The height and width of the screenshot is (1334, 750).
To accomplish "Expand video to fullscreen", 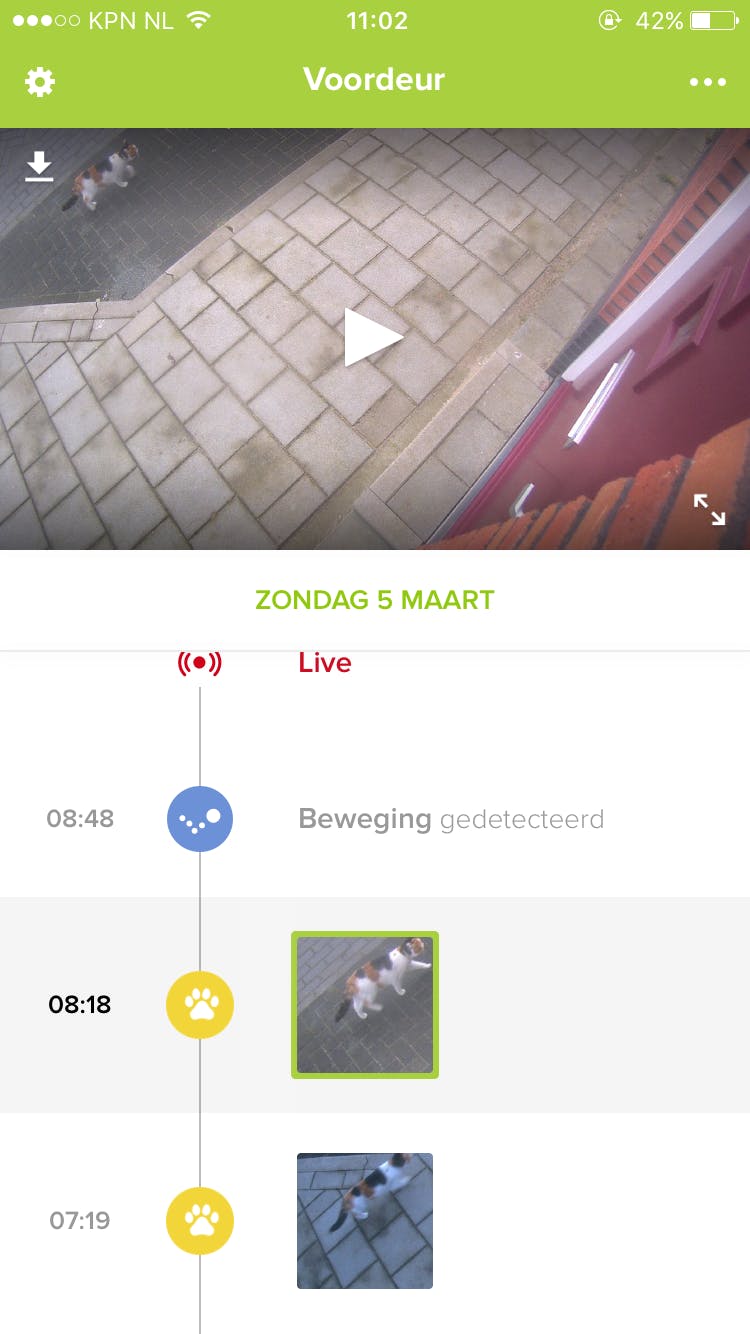I will click(x=710, y=509).
